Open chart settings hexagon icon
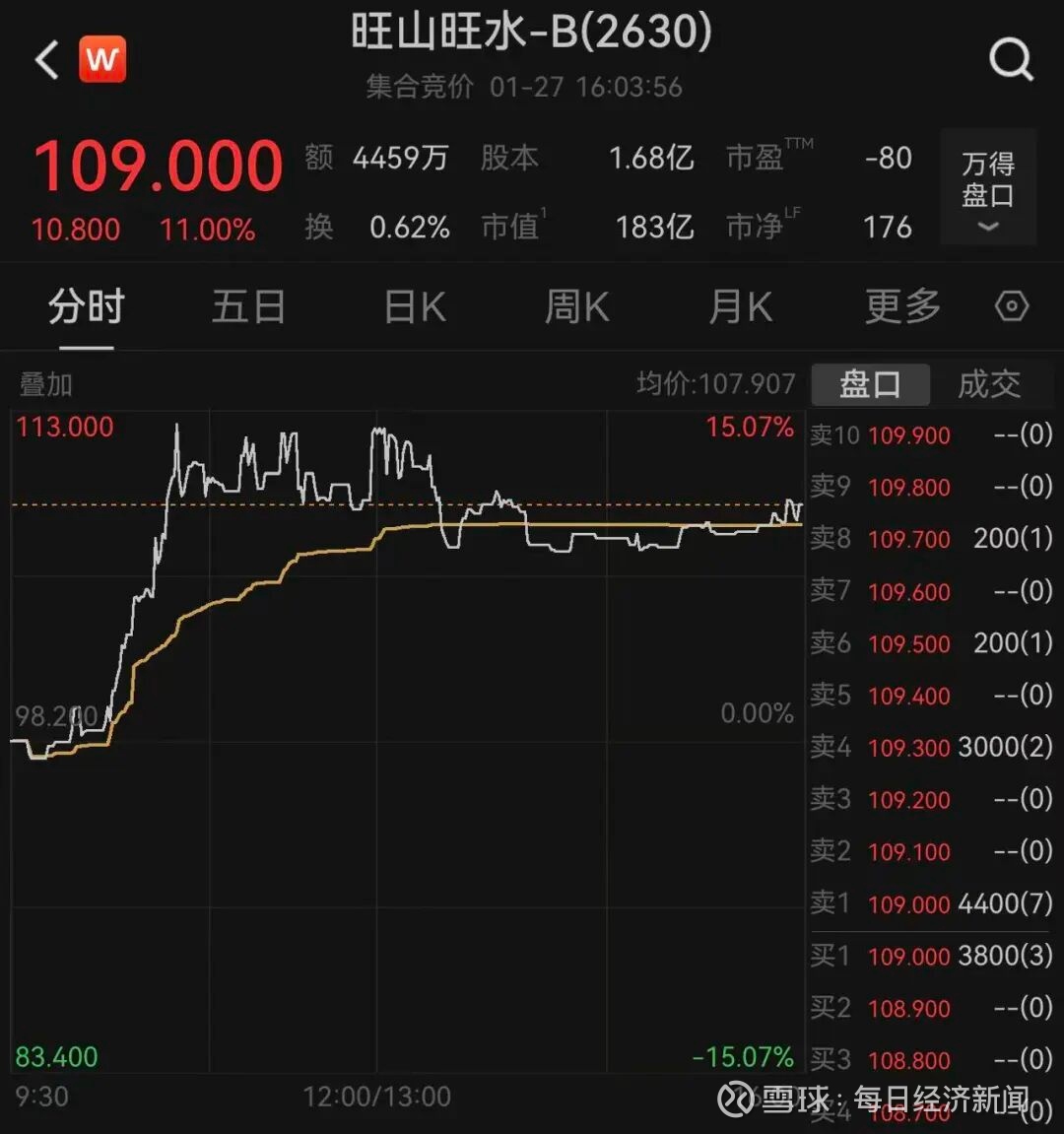Image resolution: width=1064 pixels, height=1134 pixels. tap(1012, 307)
